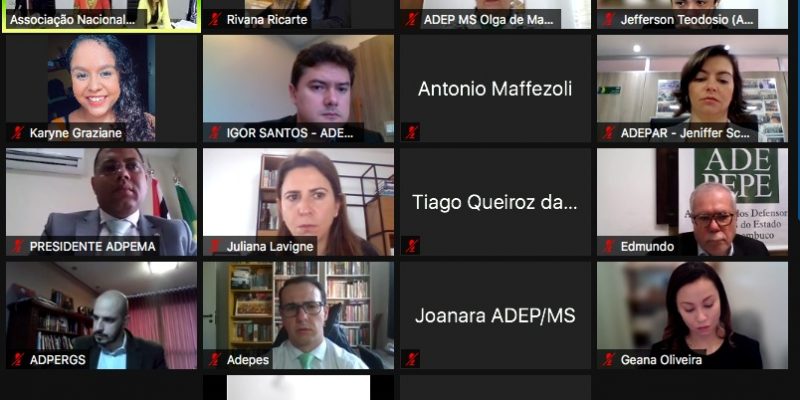
Task: Open IGOR SANTOS participant tile
Action: (298, 88)
